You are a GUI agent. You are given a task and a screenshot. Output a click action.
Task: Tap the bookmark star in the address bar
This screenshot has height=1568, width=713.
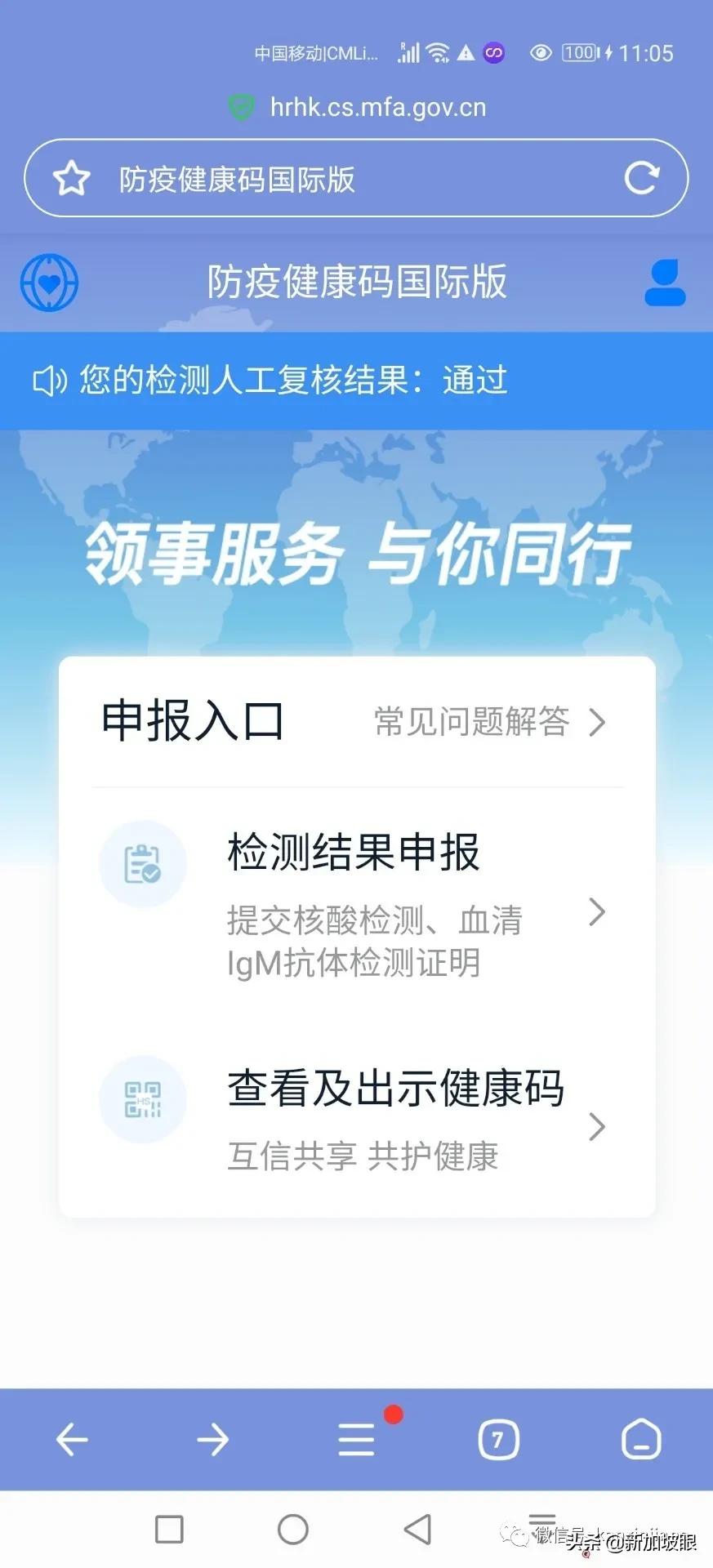[72, 177]
